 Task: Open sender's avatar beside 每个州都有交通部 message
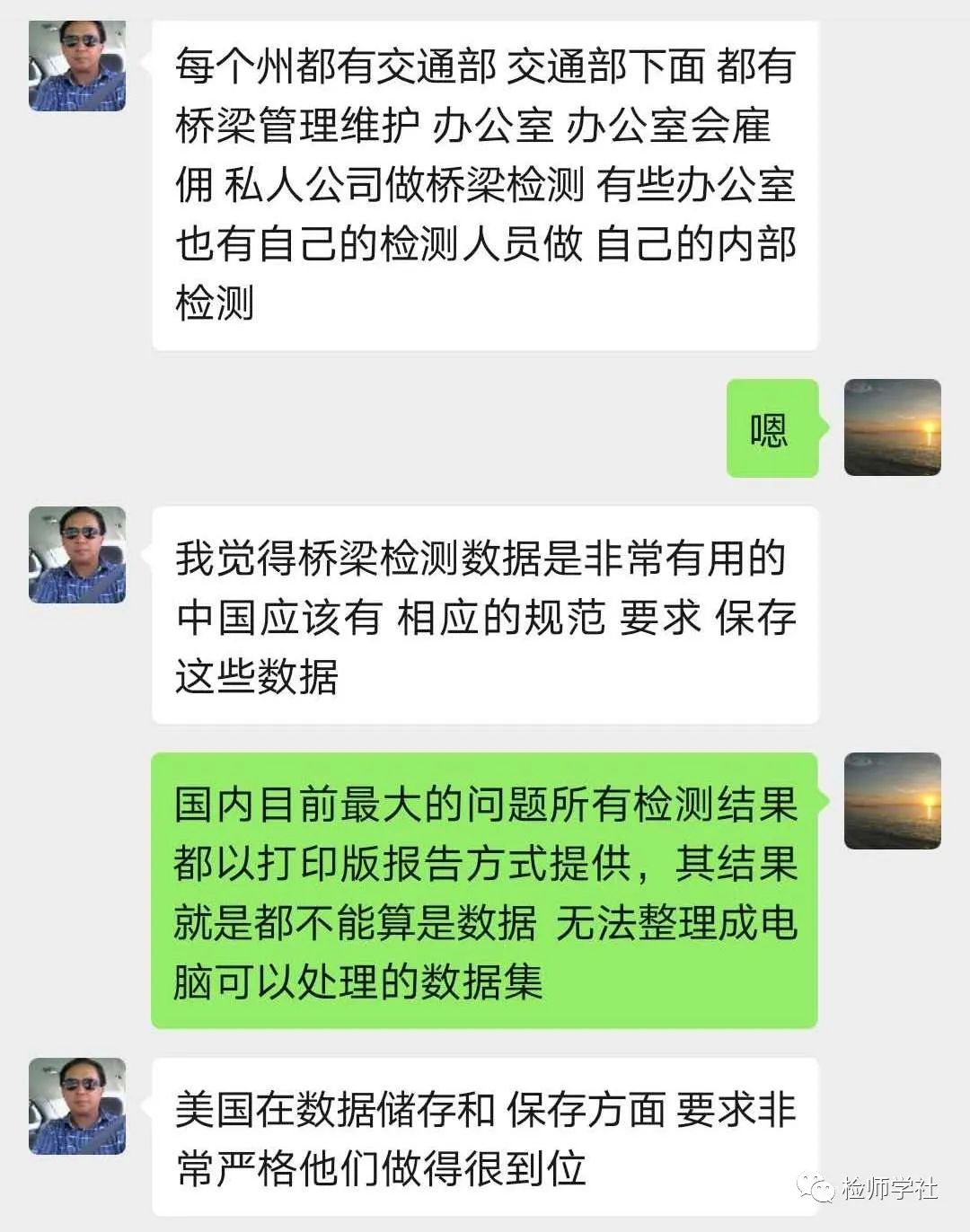(77, 66)
